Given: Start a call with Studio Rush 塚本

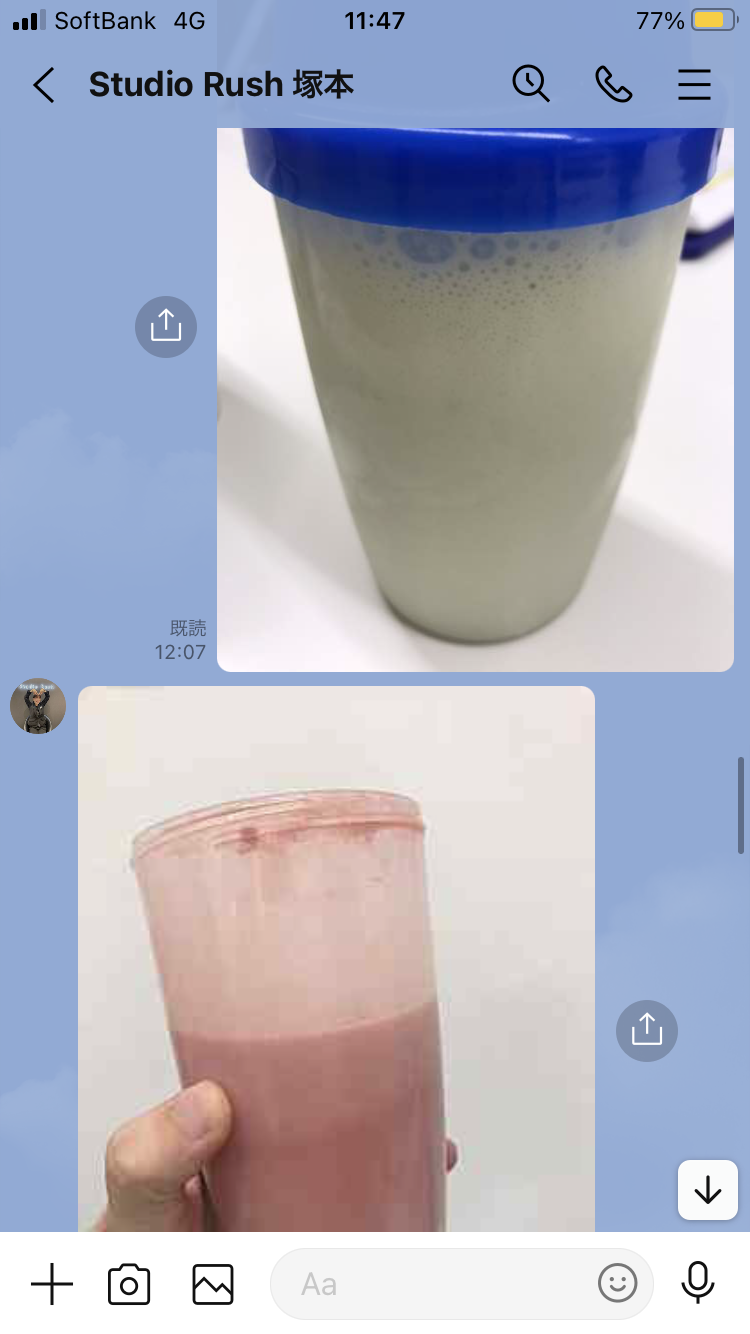Looking at the screenshot, I should coord(613,85).
